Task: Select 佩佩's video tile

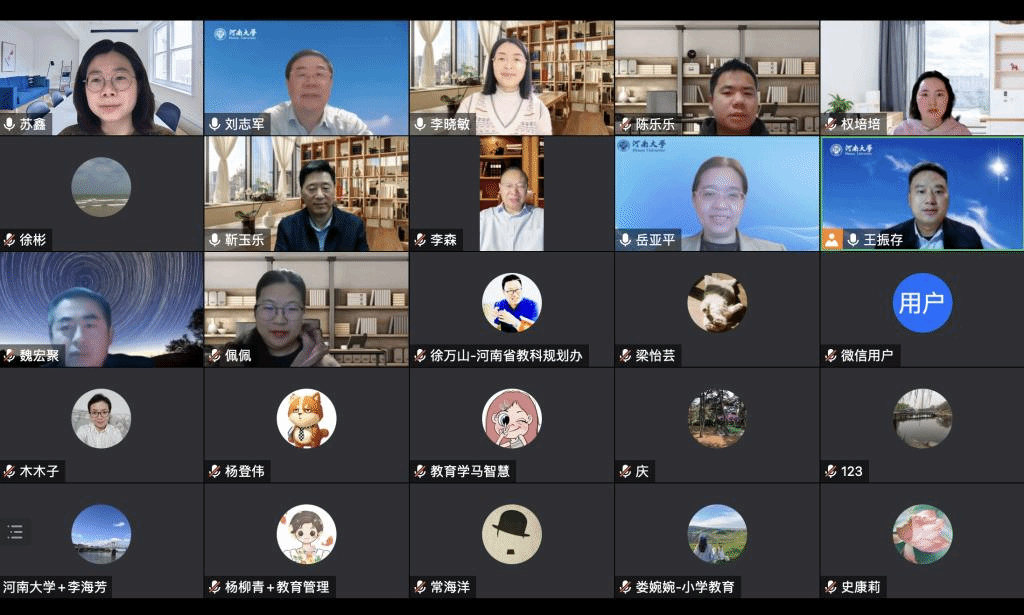Action: (x=306, y=309)
